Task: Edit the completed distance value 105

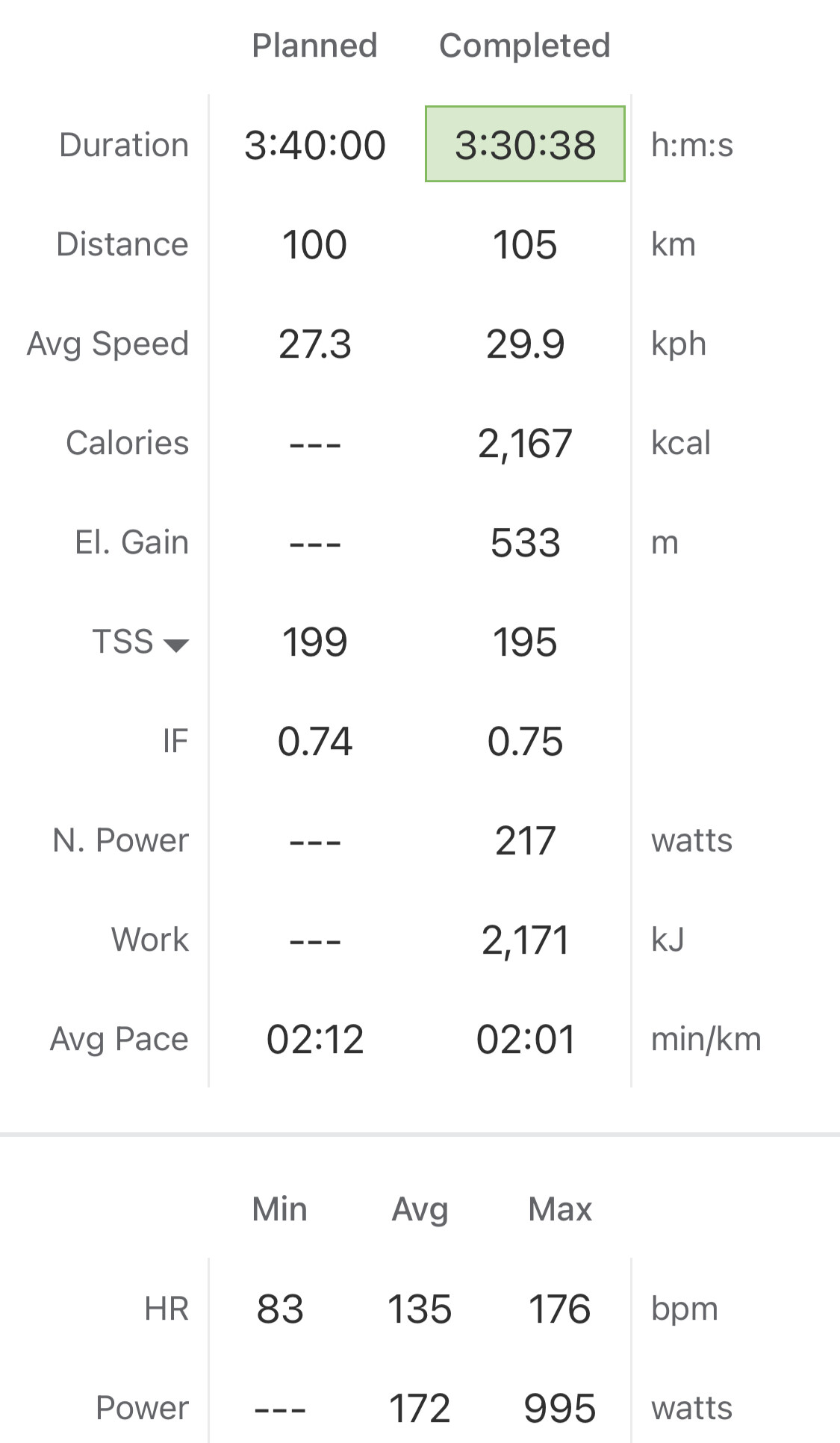Action: (x=525, y=244)
